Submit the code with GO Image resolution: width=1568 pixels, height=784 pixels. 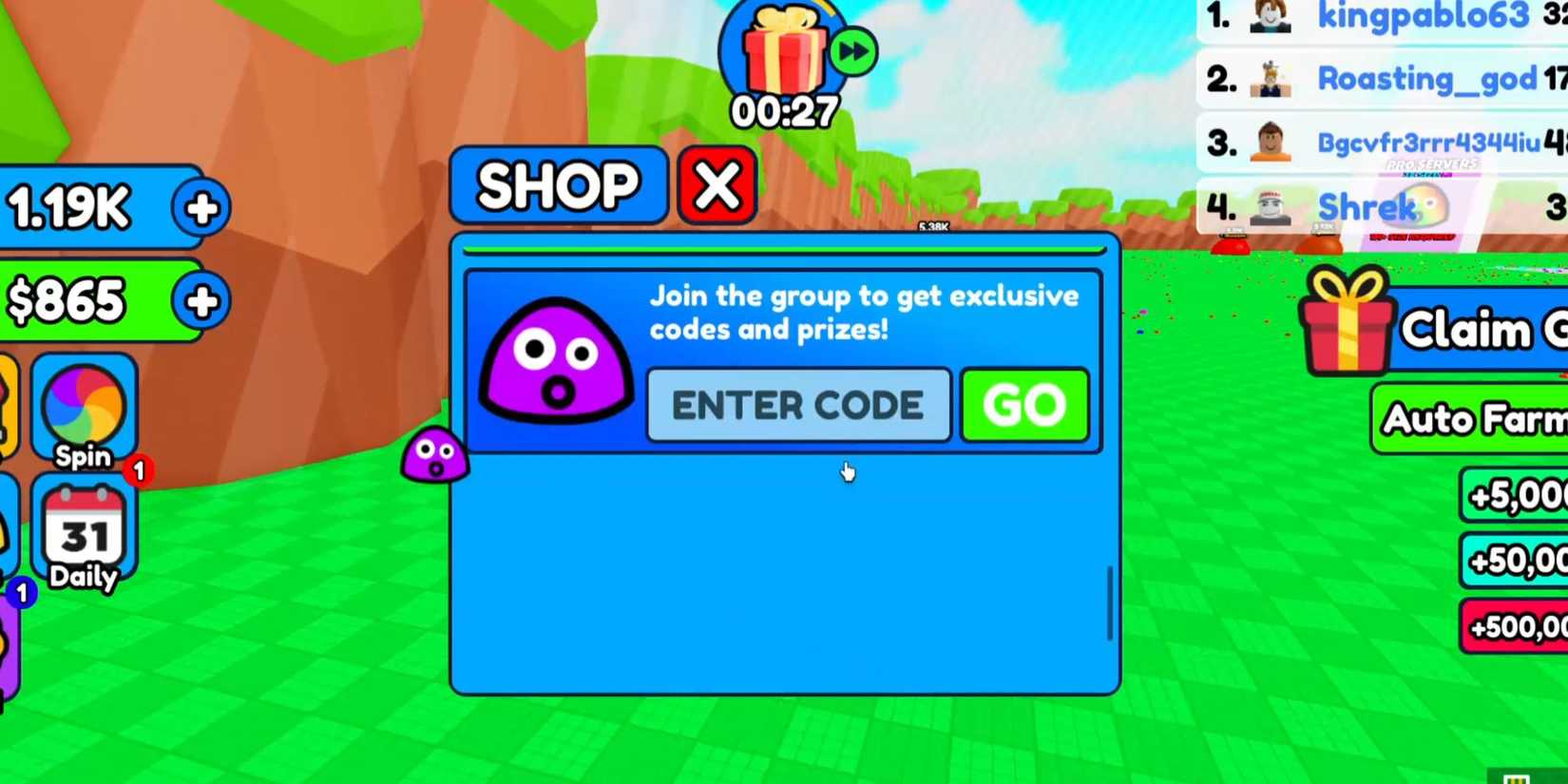(x=1024, y=406)
